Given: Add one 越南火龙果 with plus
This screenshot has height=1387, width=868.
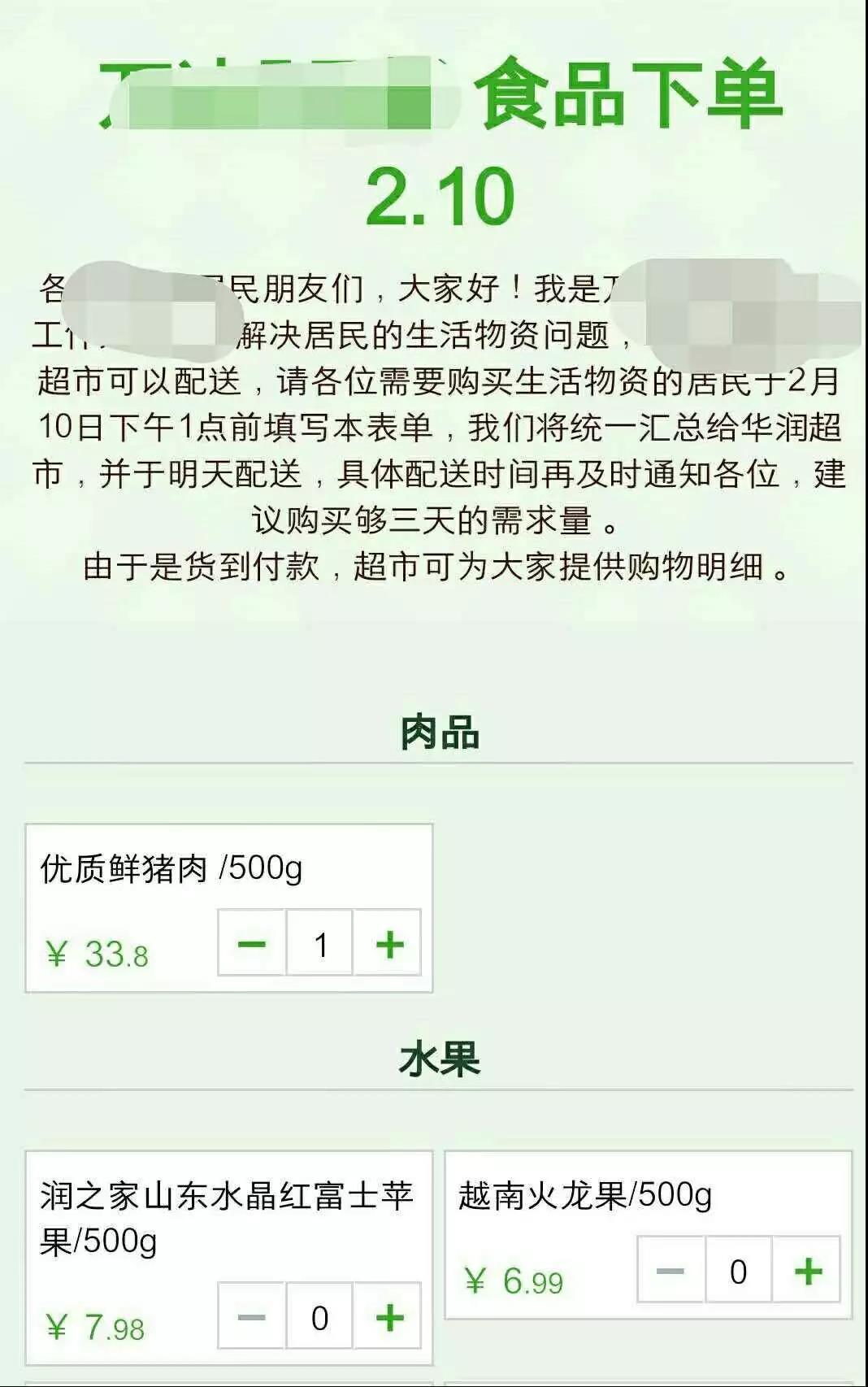Looking at the screenshot, I should pyautogui.click(x=808, y=1271).
